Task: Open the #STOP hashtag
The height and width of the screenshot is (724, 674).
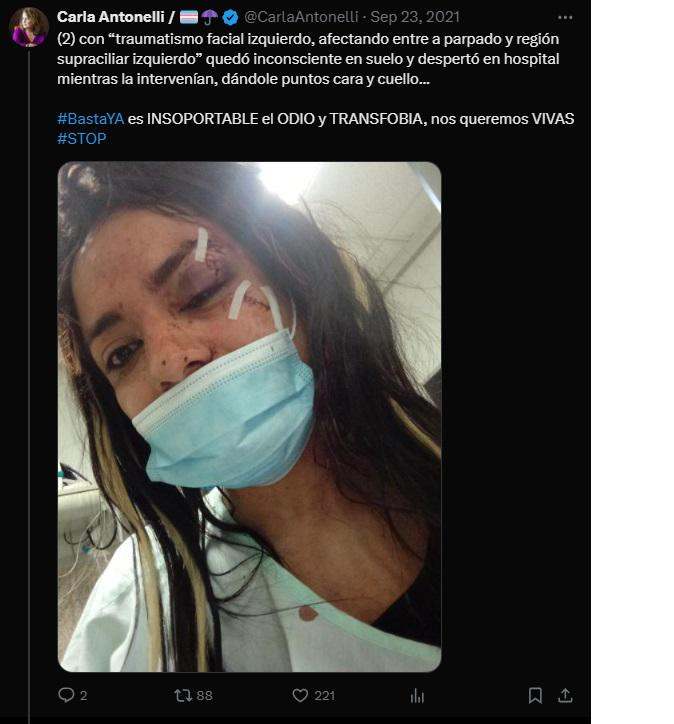Action: 81,138
